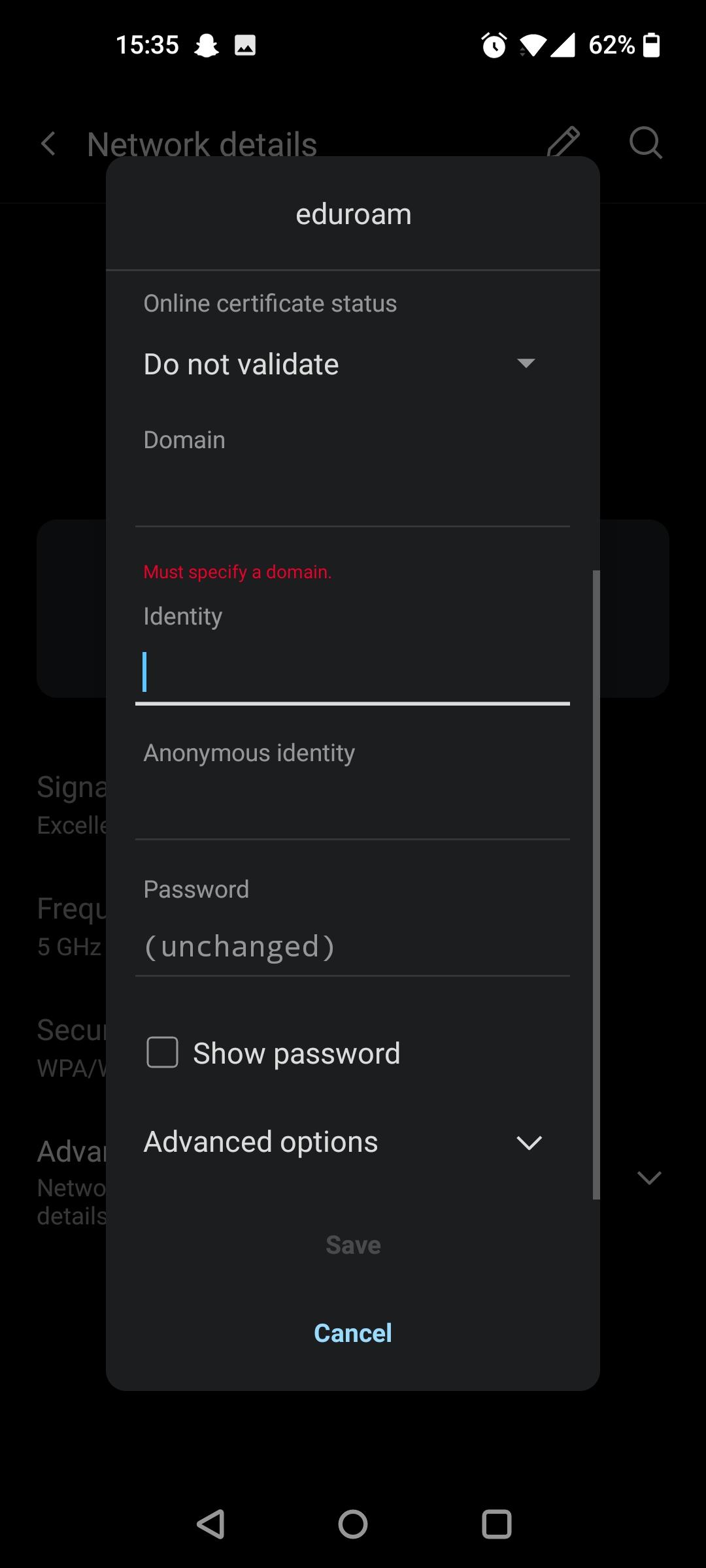Go back with the system back button
Viewport: 706px width, 1568px height.
pyautogui.click(x=210, y=1524)
